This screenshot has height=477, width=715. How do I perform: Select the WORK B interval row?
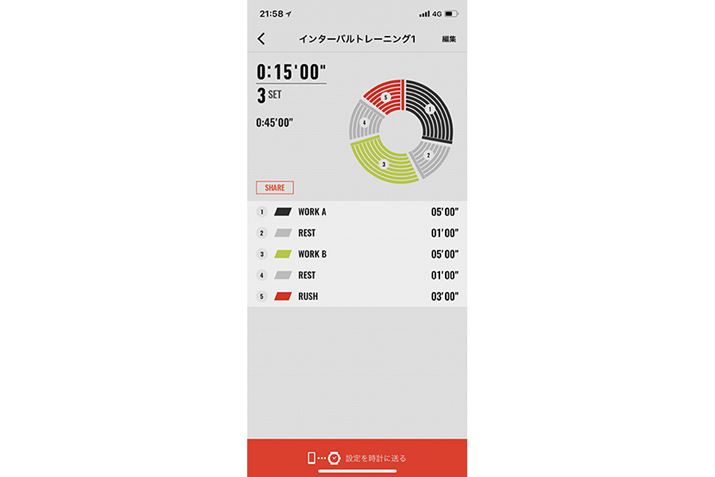pyautogui.click(x=357, y=254)
